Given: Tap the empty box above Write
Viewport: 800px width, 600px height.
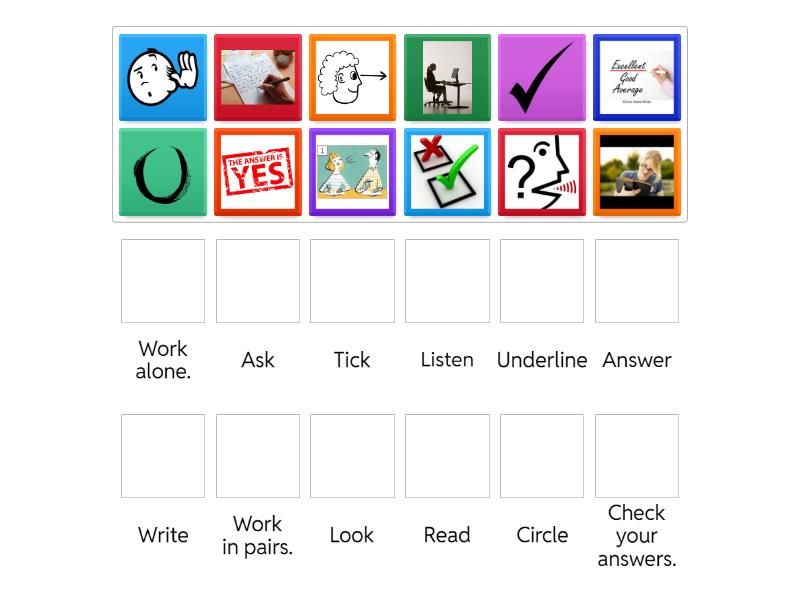Looking at the screenshot, I should (163, 456).
